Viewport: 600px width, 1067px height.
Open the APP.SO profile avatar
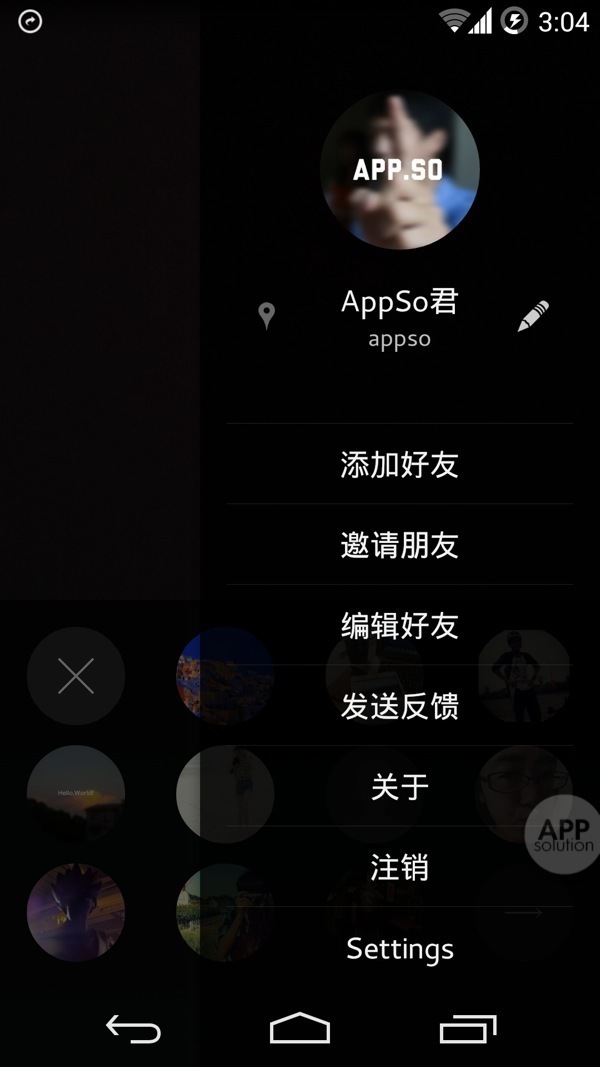click(x=399, y=170)
